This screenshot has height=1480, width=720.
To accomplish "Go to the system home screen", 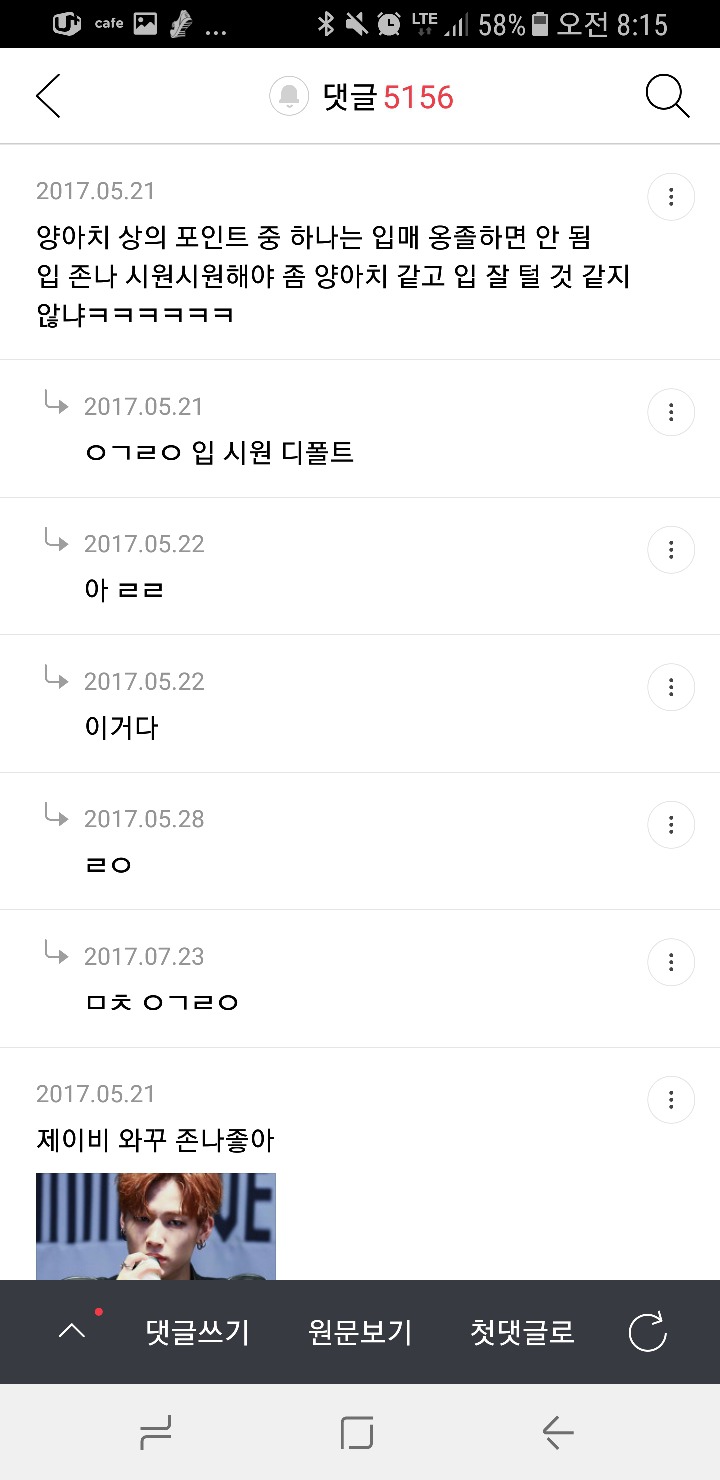I will point(357,1433).
